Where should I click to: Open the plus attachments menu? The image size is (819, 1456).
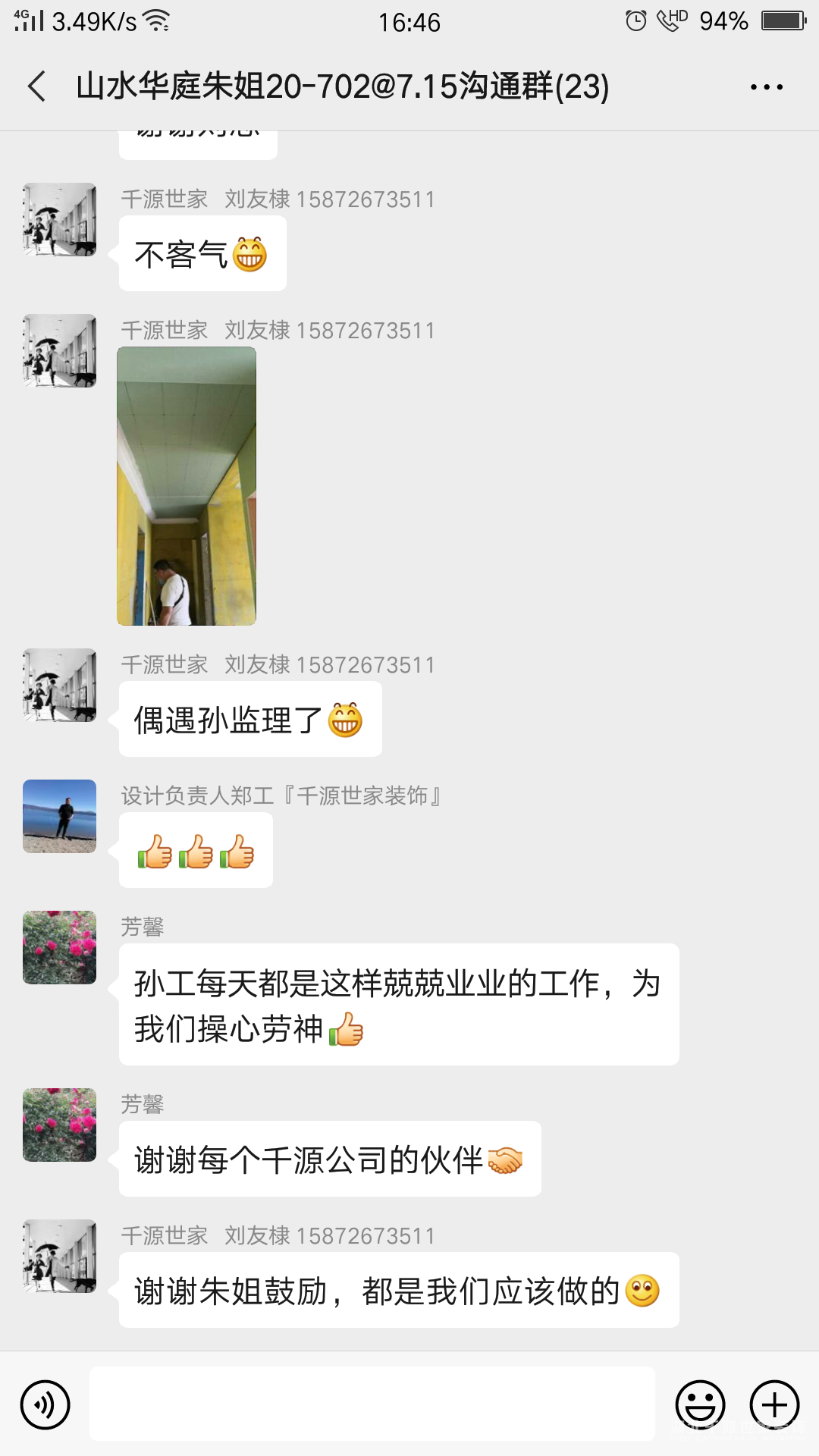(774, 1404)
